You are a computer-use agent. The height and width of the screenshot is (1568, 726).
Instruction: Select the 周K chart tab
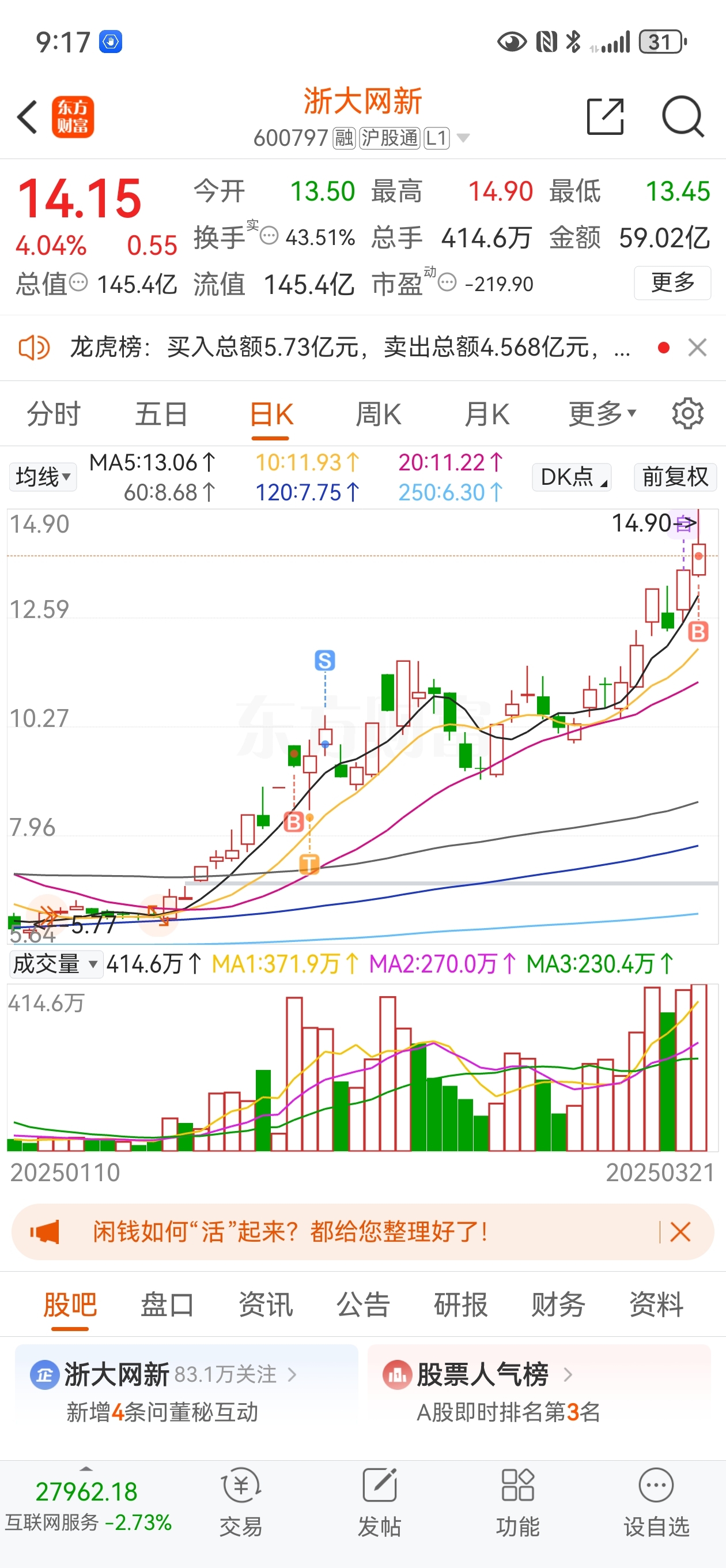tap(378, 414)
